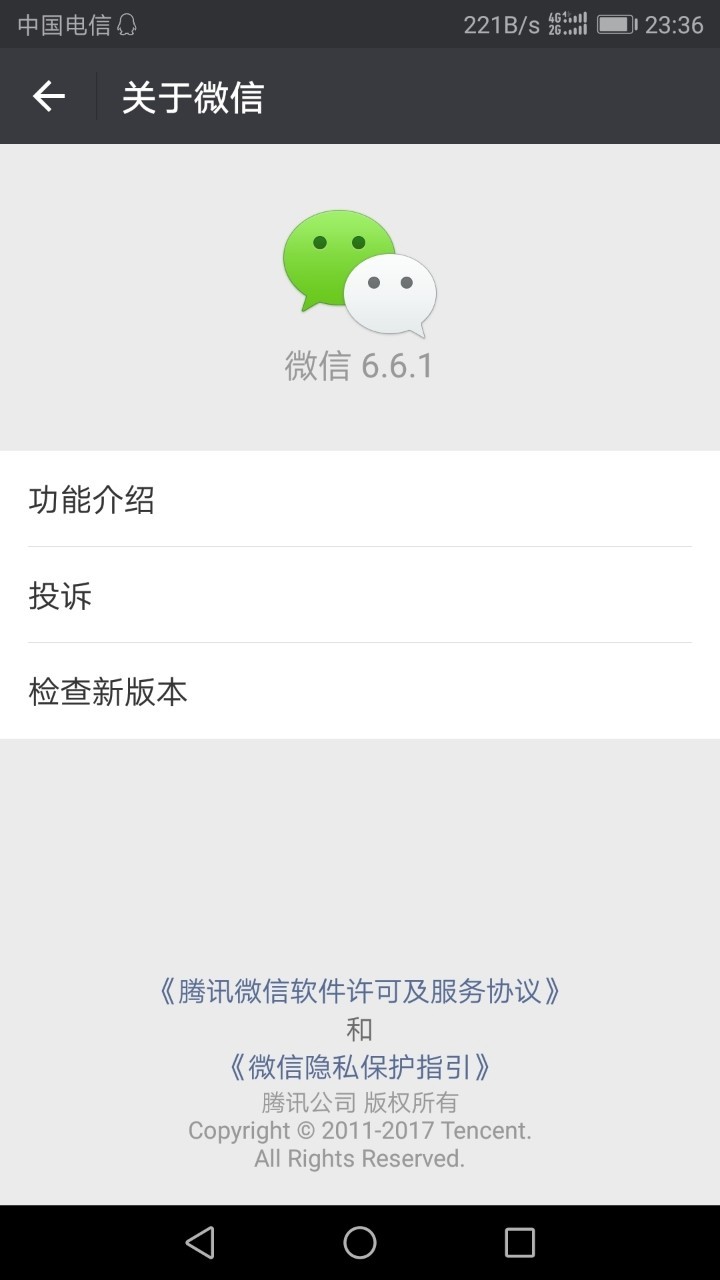The image size is (720, 1280).
Task: Open 腾讯微信软件许可及服务协议 agreement link
Action: [x=360, y=990]
